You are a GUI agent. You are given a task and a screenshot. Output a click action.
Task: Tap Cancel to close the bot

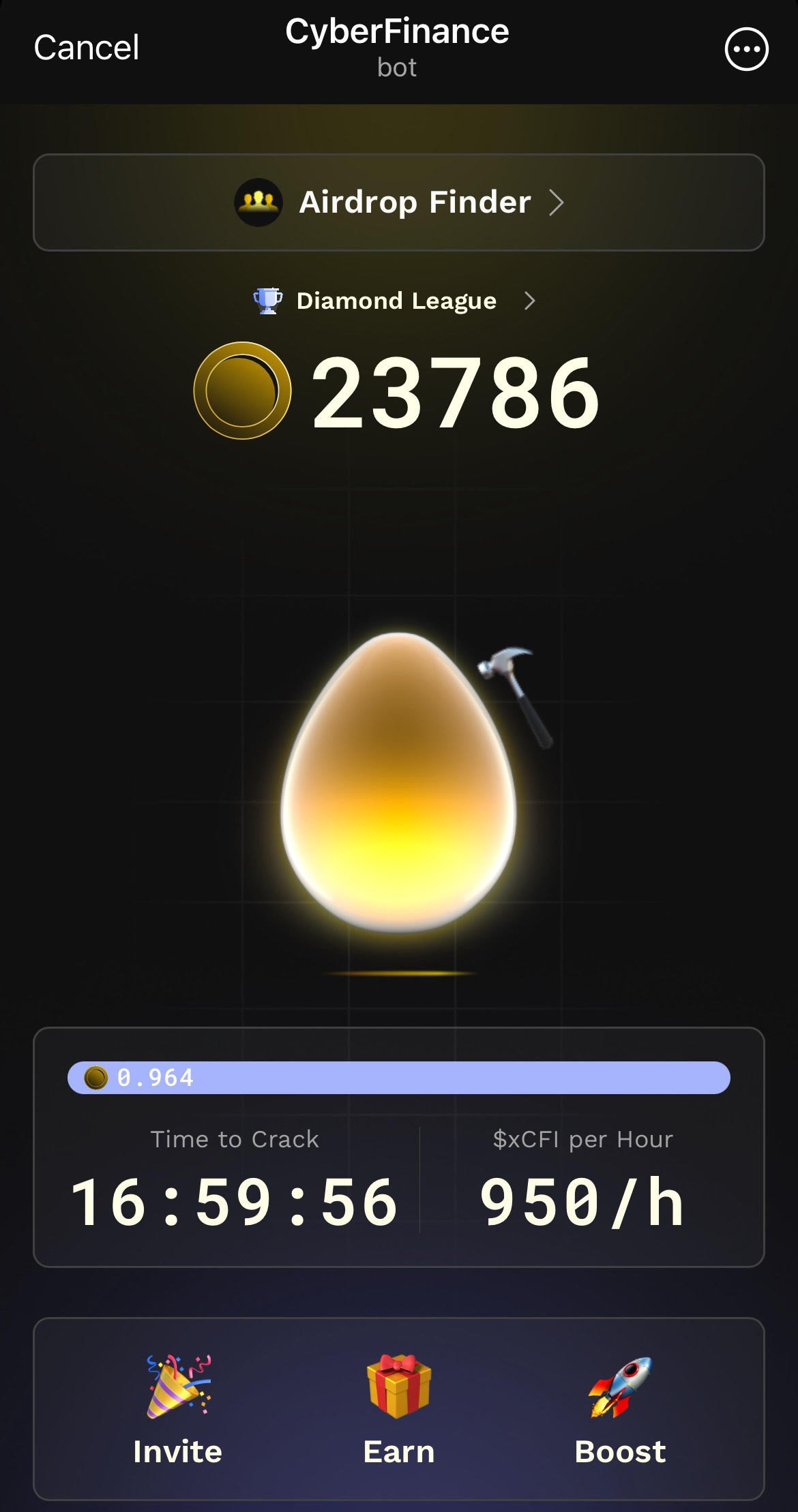[x=87, y=48]
